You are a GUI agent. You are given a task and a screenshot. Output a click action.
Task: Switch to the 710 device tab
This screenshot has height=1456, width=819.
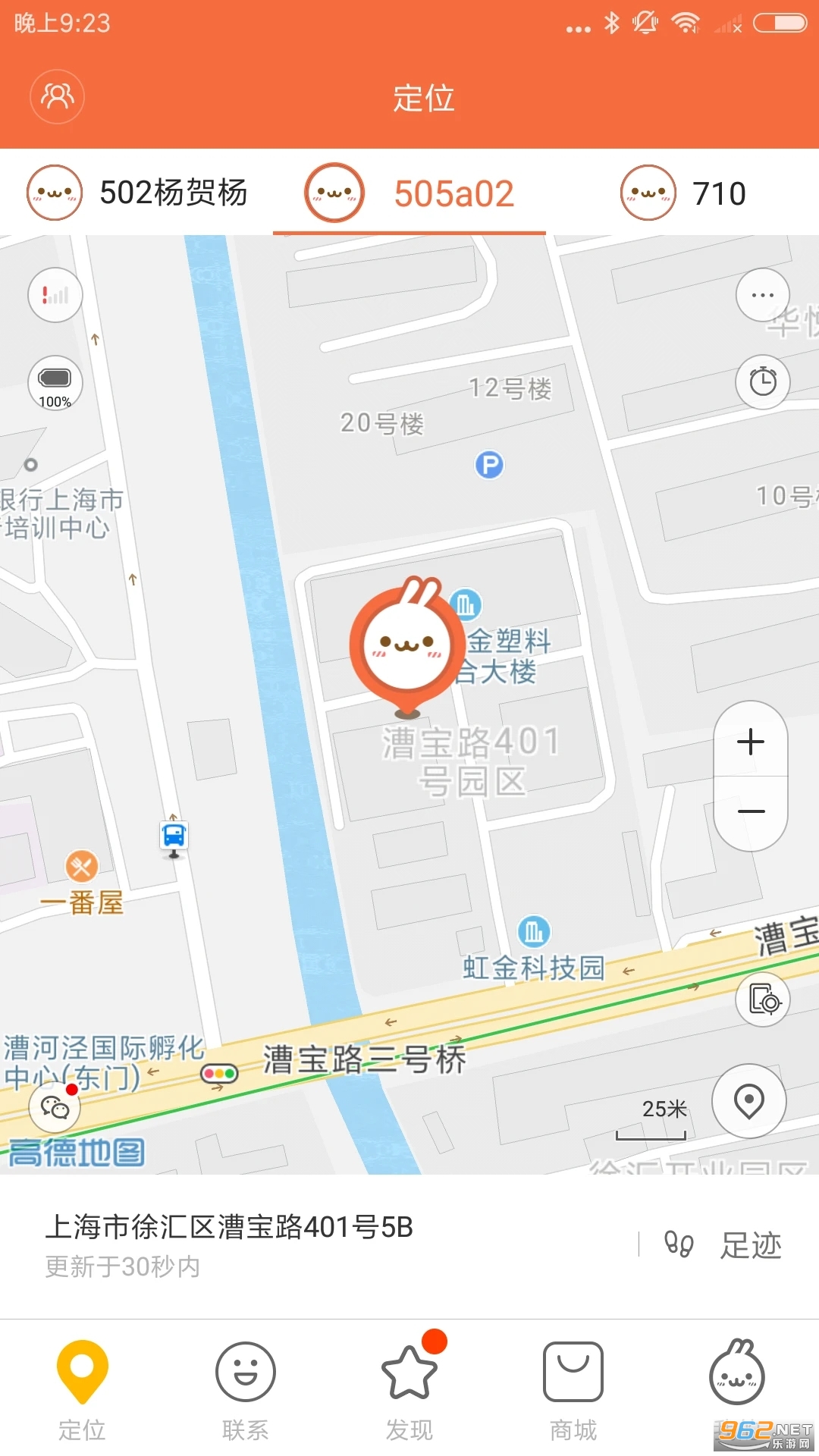pyautogui.click(x=682, y=193)
